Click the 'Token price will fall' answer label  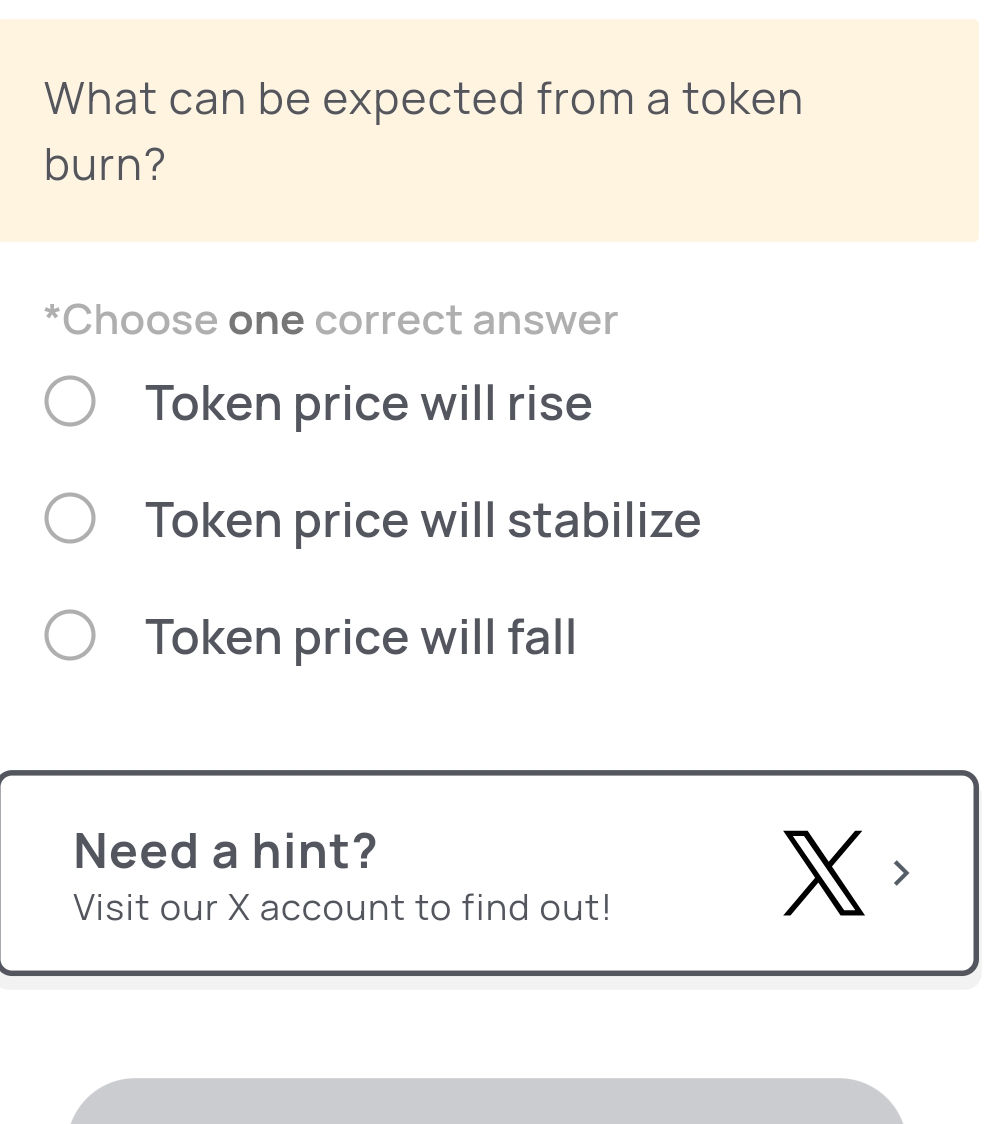[360, 635]
